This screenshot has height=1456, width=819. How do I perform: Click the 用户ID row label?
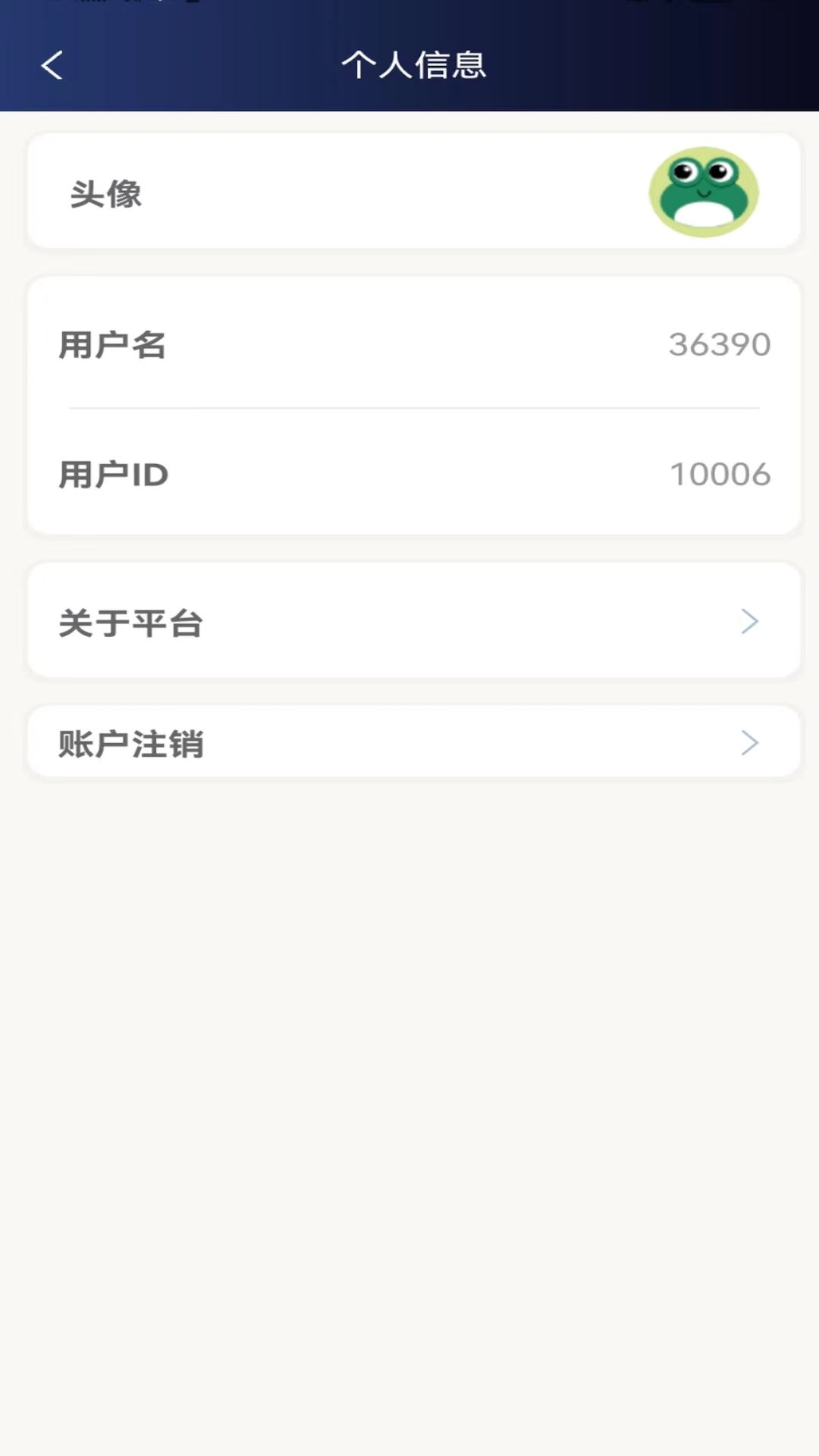114,473
